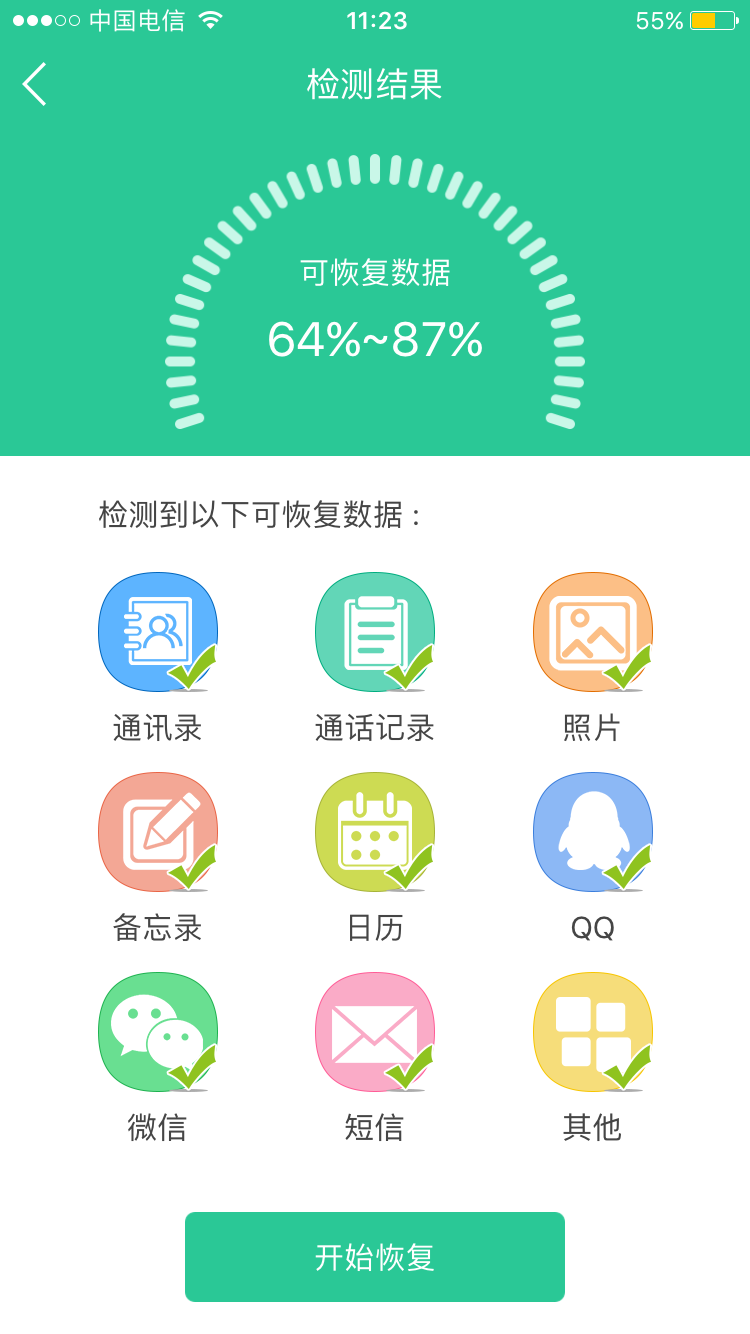This screenshot has width=750, height=1334.
Task: Click the 64%~87% progress gauge
Action: pos(375,340)
